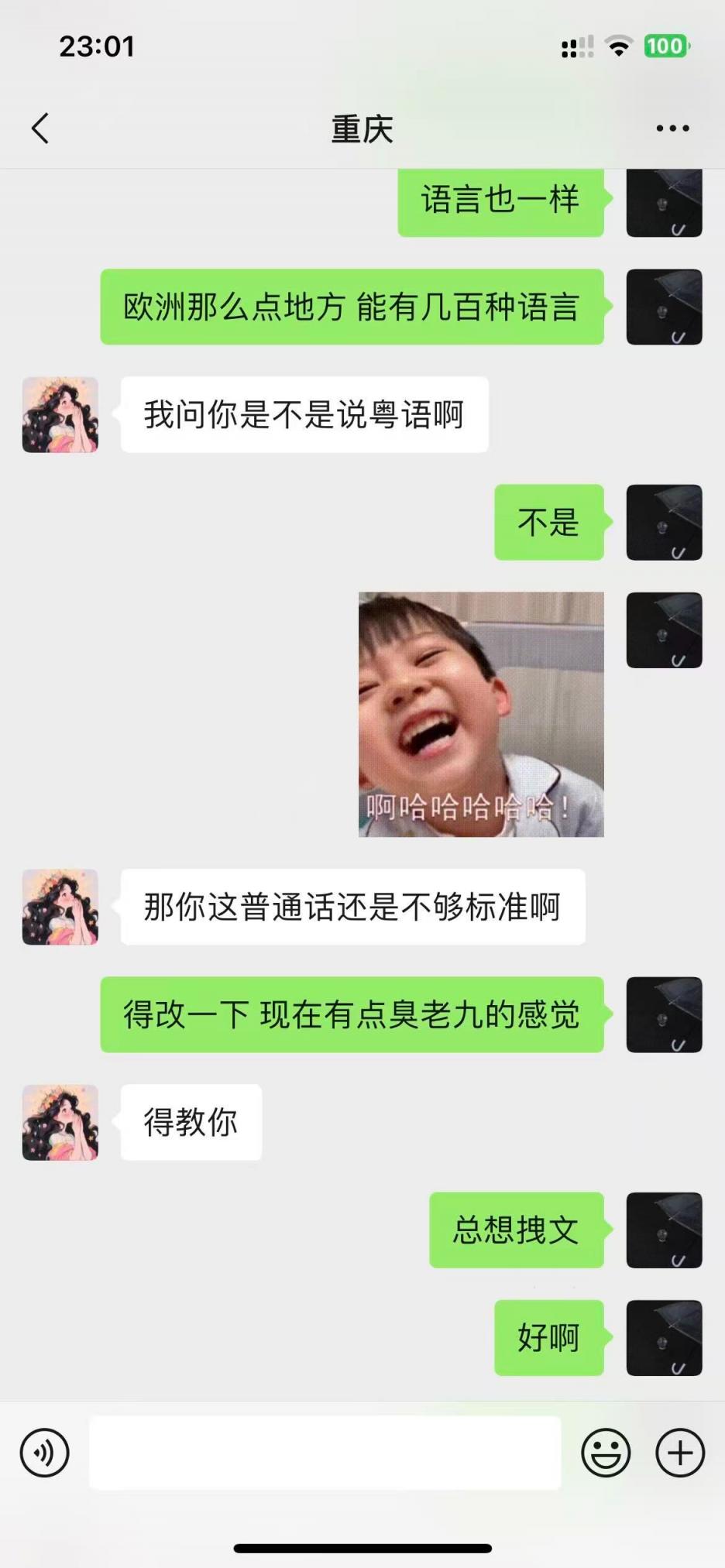This screenshot has height=1568, width=725.
Task: View the laughing kid meme image
Action: pos(481,714)
